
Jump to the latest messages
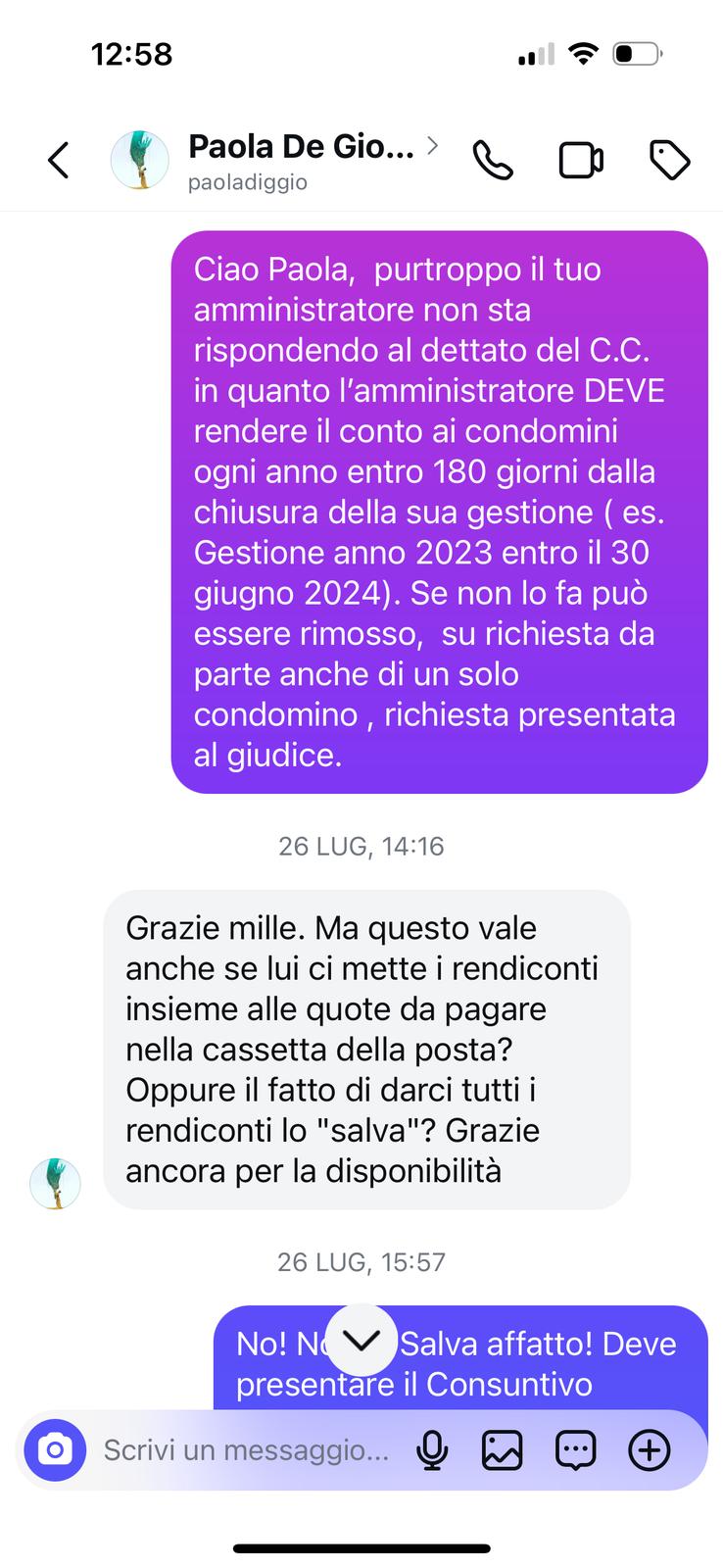tap(361, 1340)
